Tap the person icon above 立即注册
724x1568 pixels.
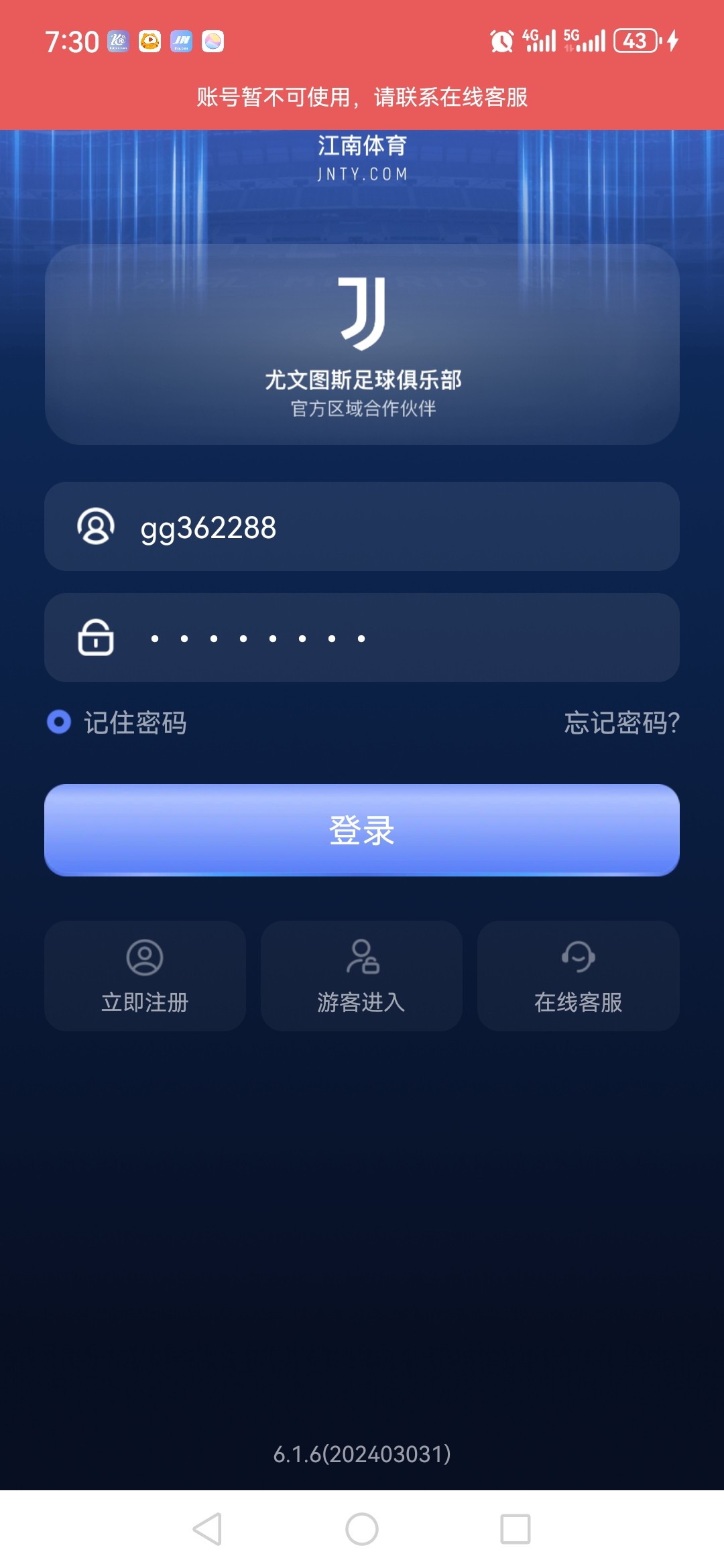[145, 960]
